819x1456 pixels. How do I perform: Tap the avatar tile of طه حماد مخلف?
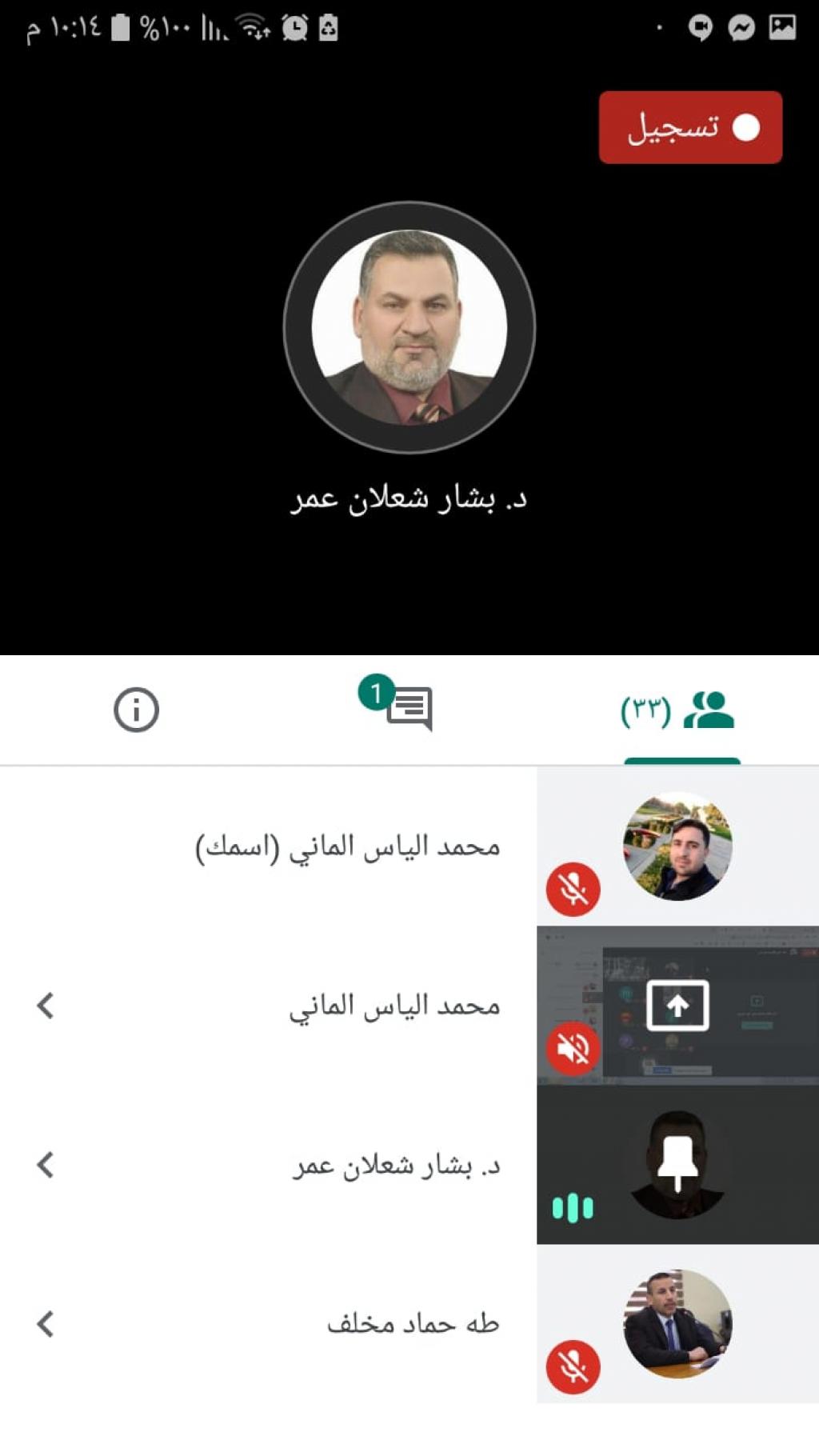point(677,1323)
